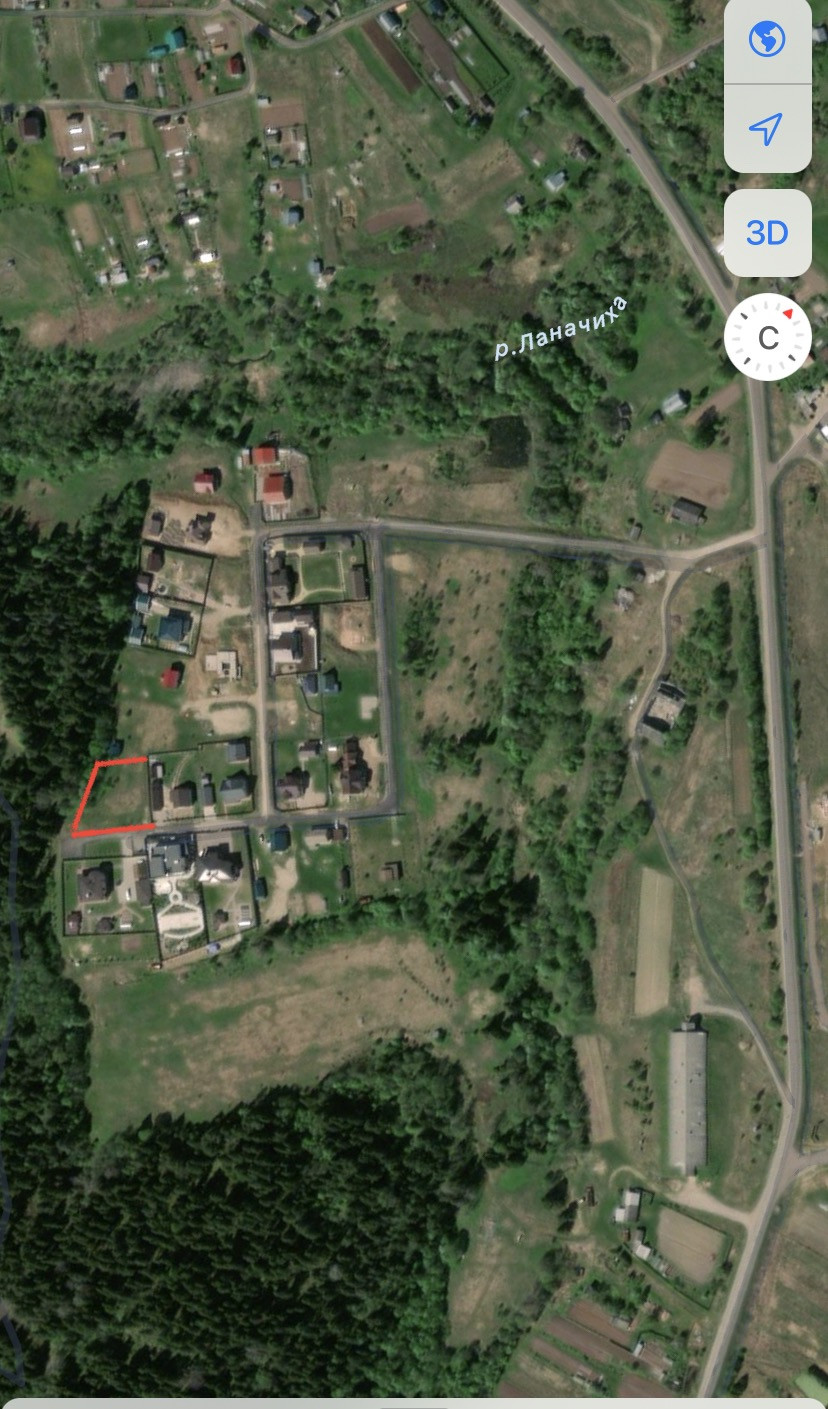828x1409 pixels.
Task: Tap the compass to reset north
Action: [x=767, y=338]
